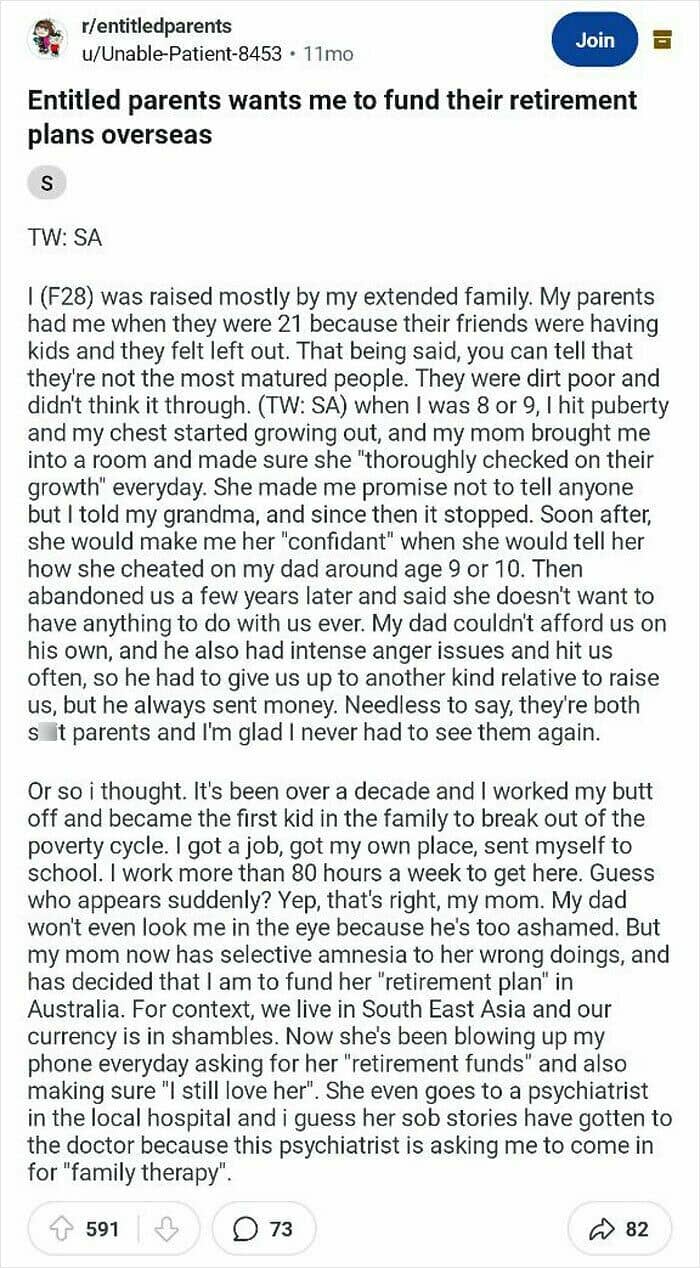View u/Unable-Patient-8453's profile
Viewport: 700px width, 1268px height.
(182, 54)
